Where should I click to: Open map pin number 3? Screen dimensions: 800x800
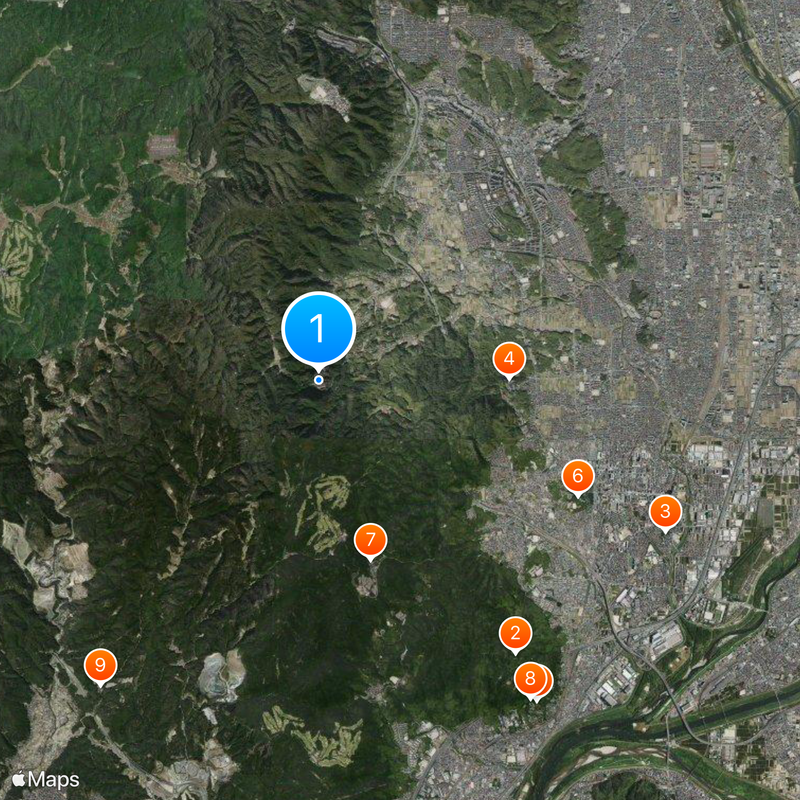click(x=665, y=512)
